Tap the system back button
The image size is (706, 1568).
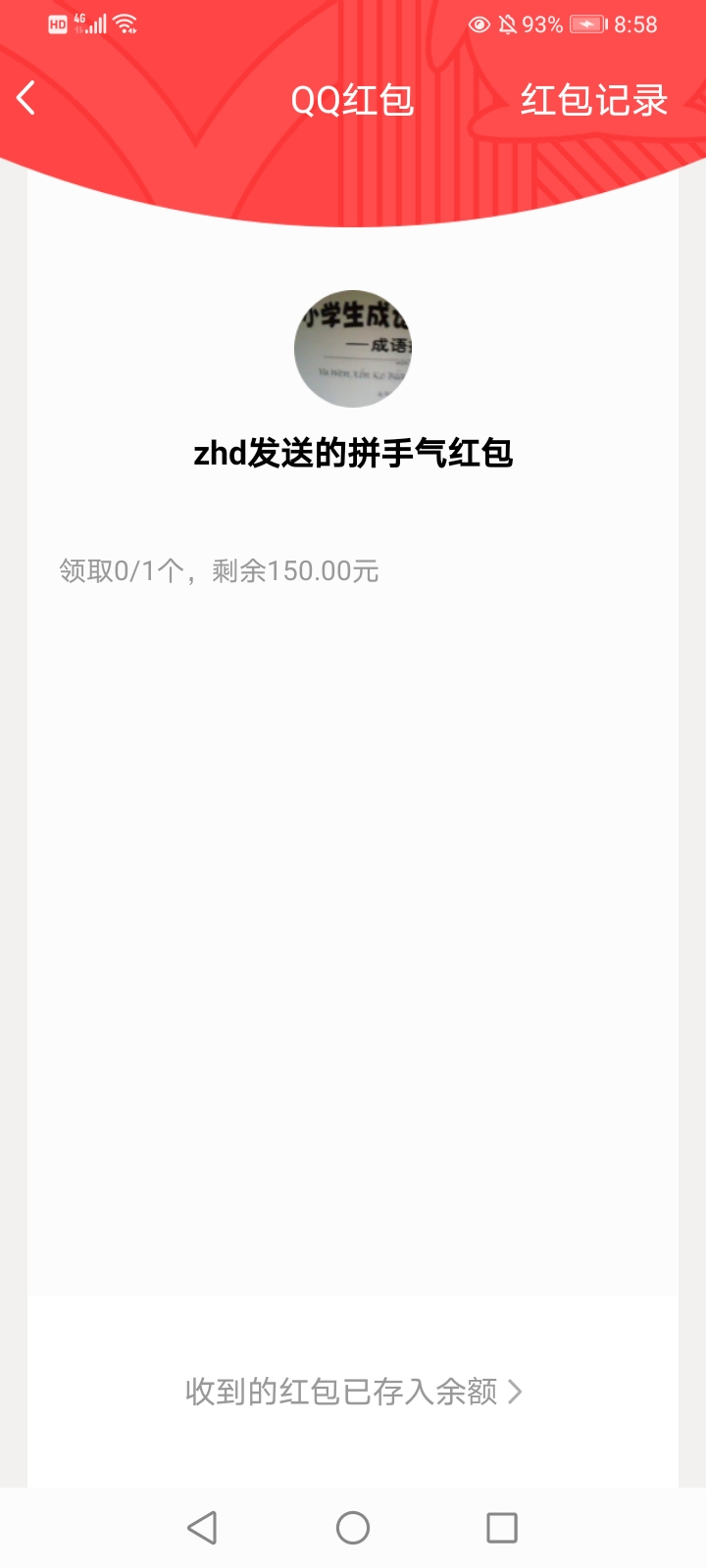[202, 1527]
